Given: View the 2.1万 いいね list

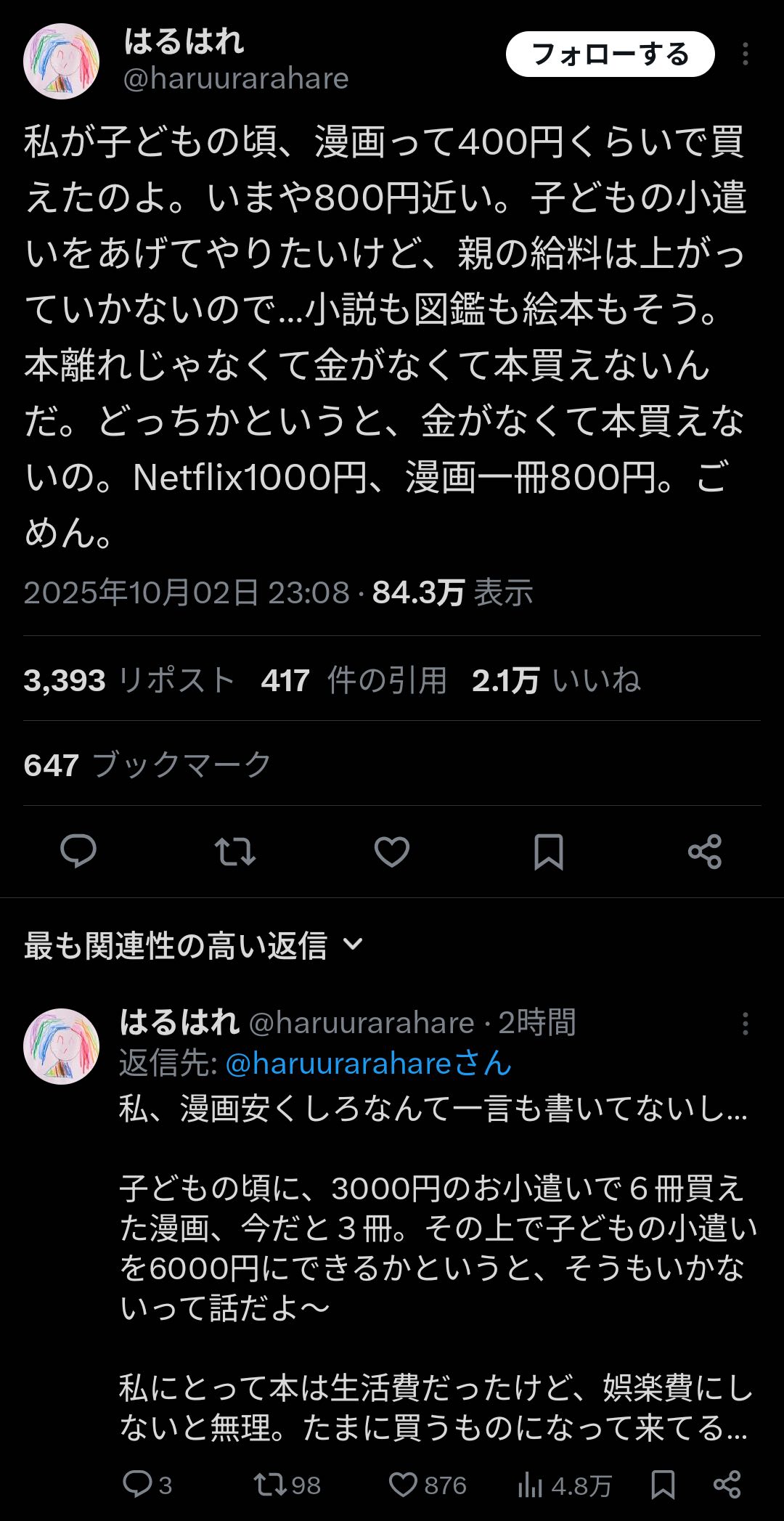Looking at the screenshot, I should (555, 680).
